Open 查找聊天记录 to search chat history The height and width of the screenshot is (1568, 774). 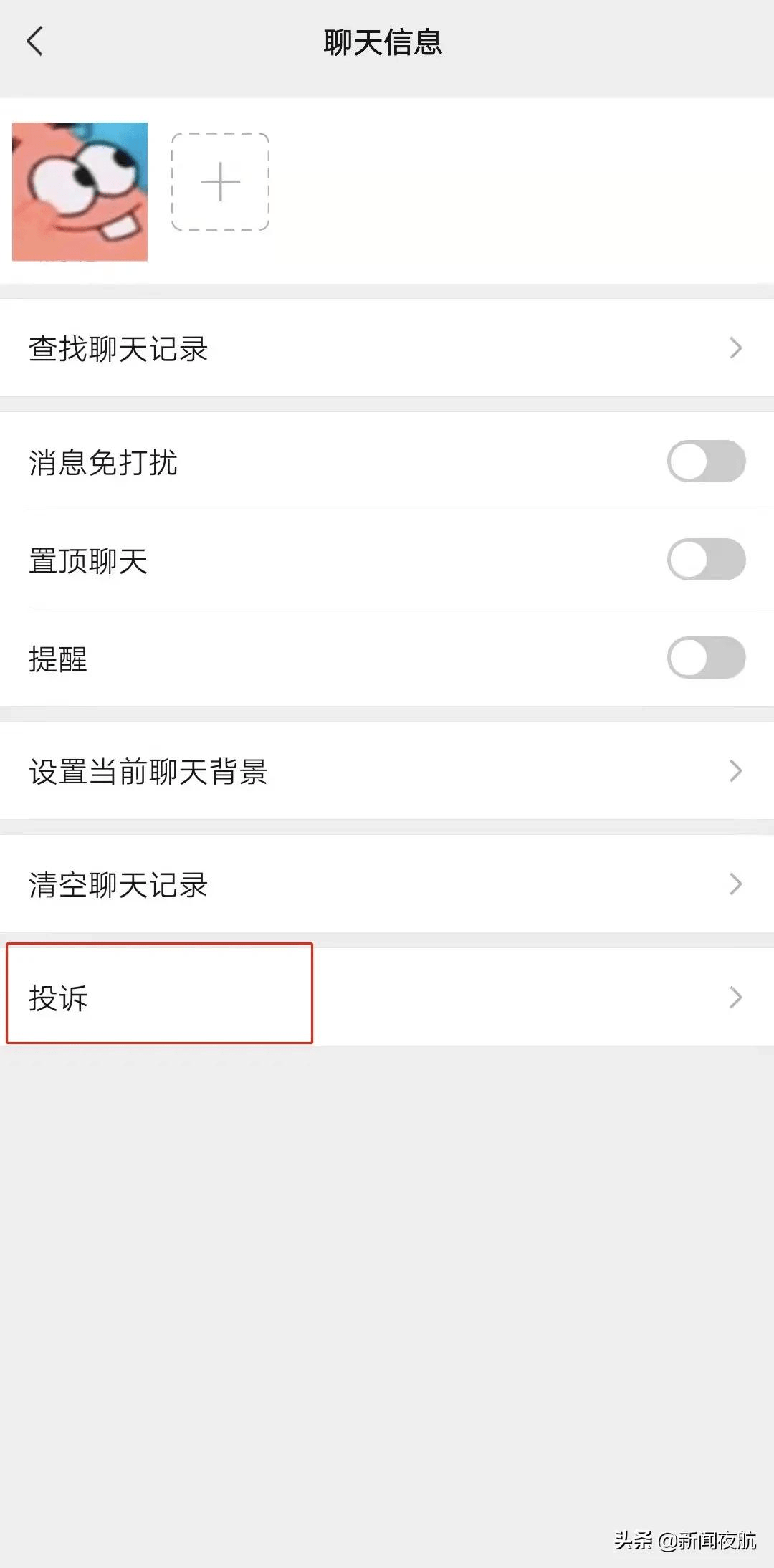(x=287, y=349)
